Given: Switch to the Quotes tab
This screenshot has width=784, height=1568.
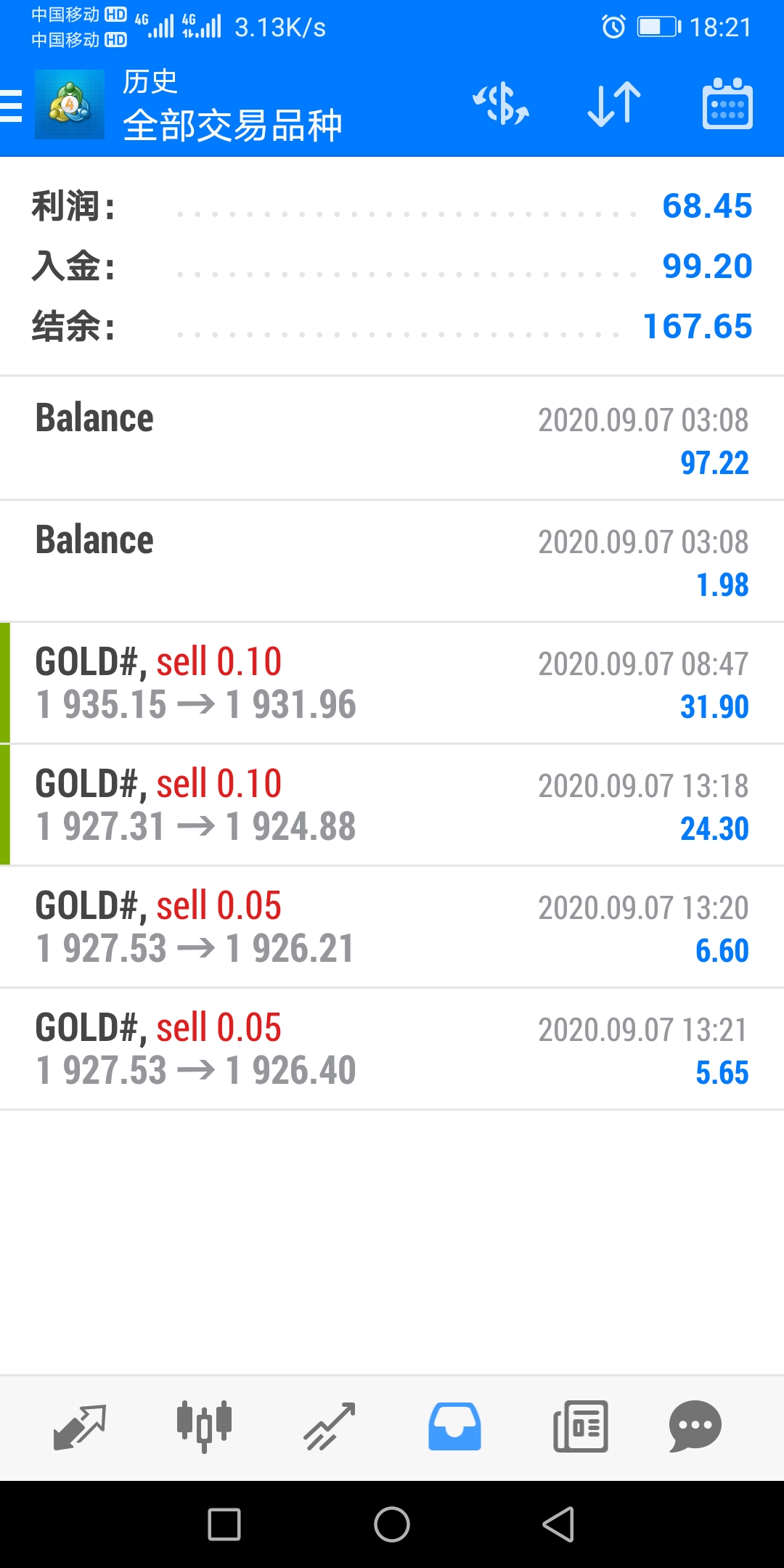Looking at the screenshot, I should click(80, 1426).
